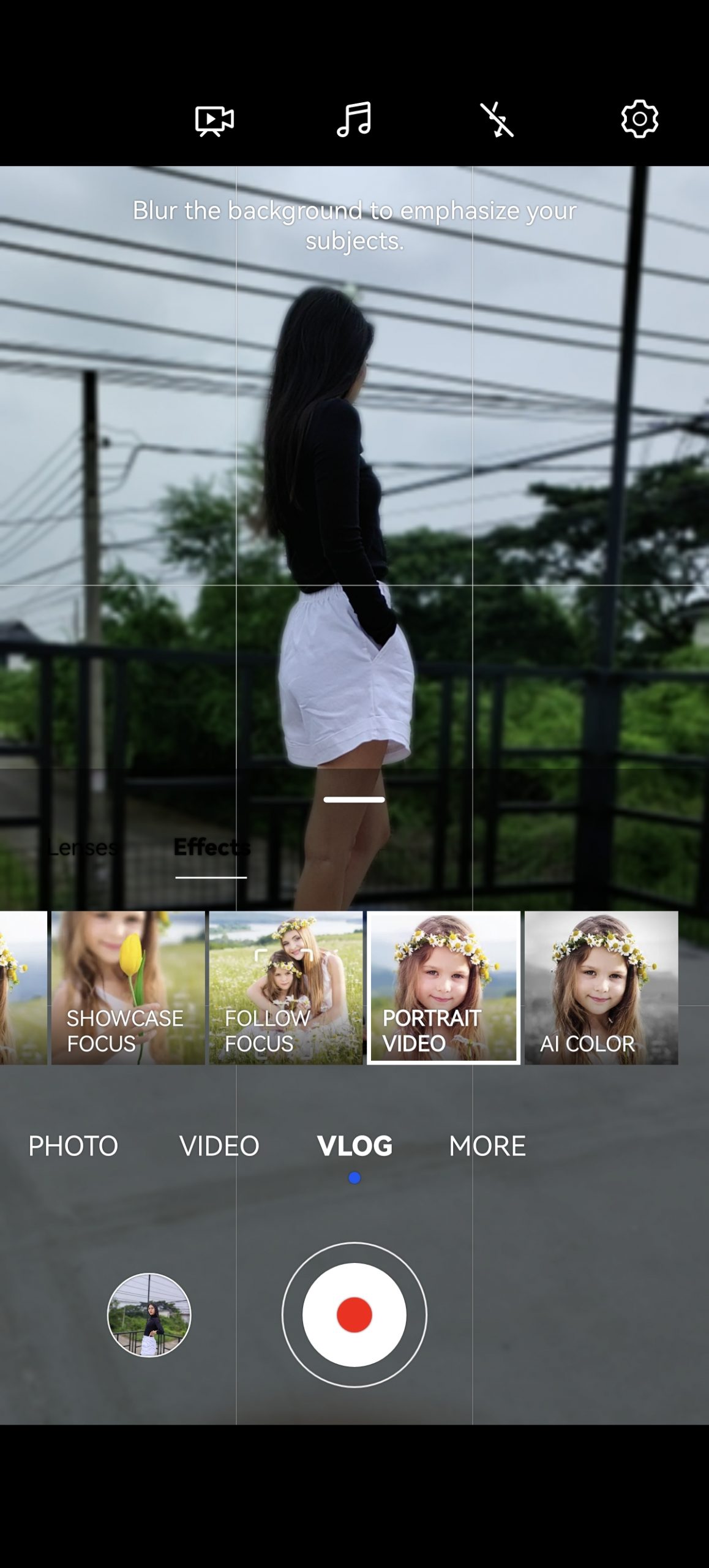Open More camera modes

click(487, 1146)
